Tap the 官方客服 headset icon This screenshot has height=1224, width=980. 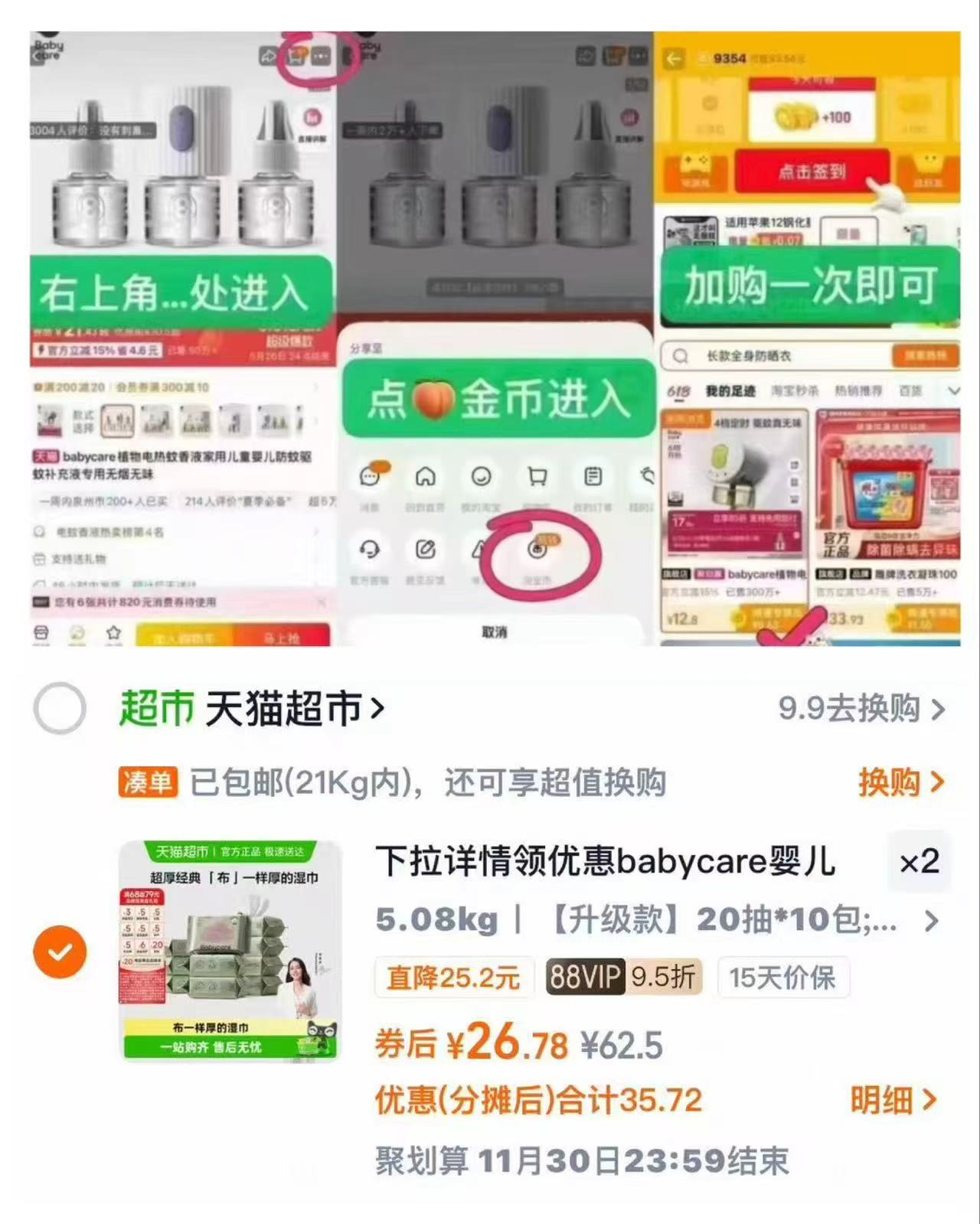[371, 549]
